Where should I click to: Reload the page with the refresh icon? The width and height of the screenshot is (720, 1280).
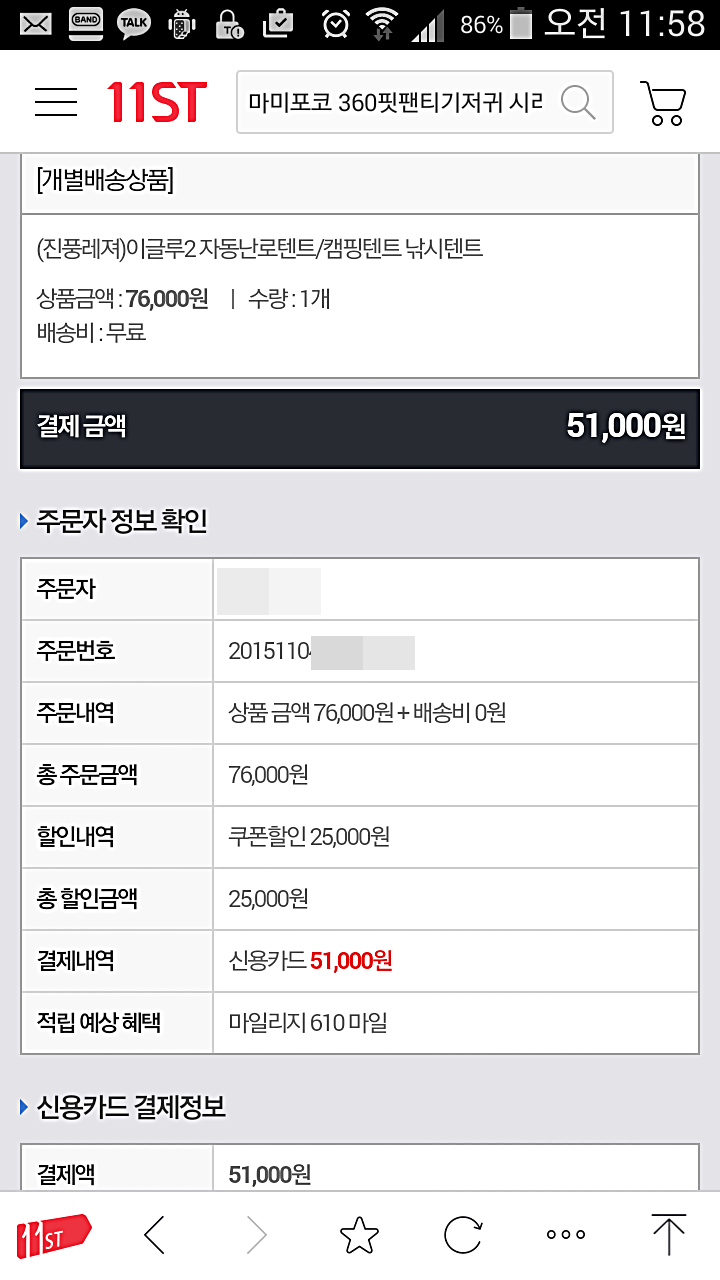(463, 1236)
